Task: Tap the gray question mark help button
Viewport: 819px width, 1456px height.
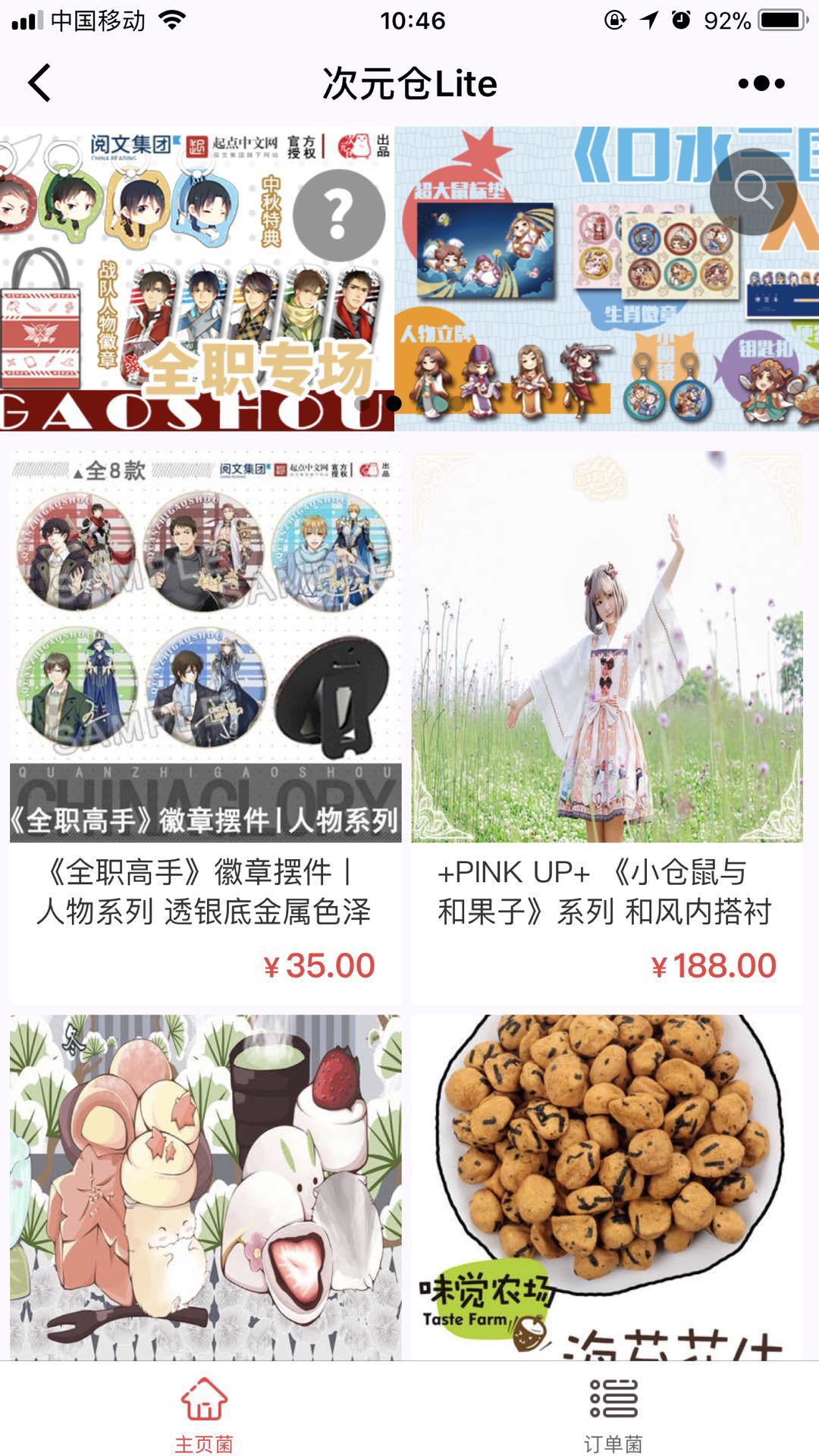Action: pos(339,215)
